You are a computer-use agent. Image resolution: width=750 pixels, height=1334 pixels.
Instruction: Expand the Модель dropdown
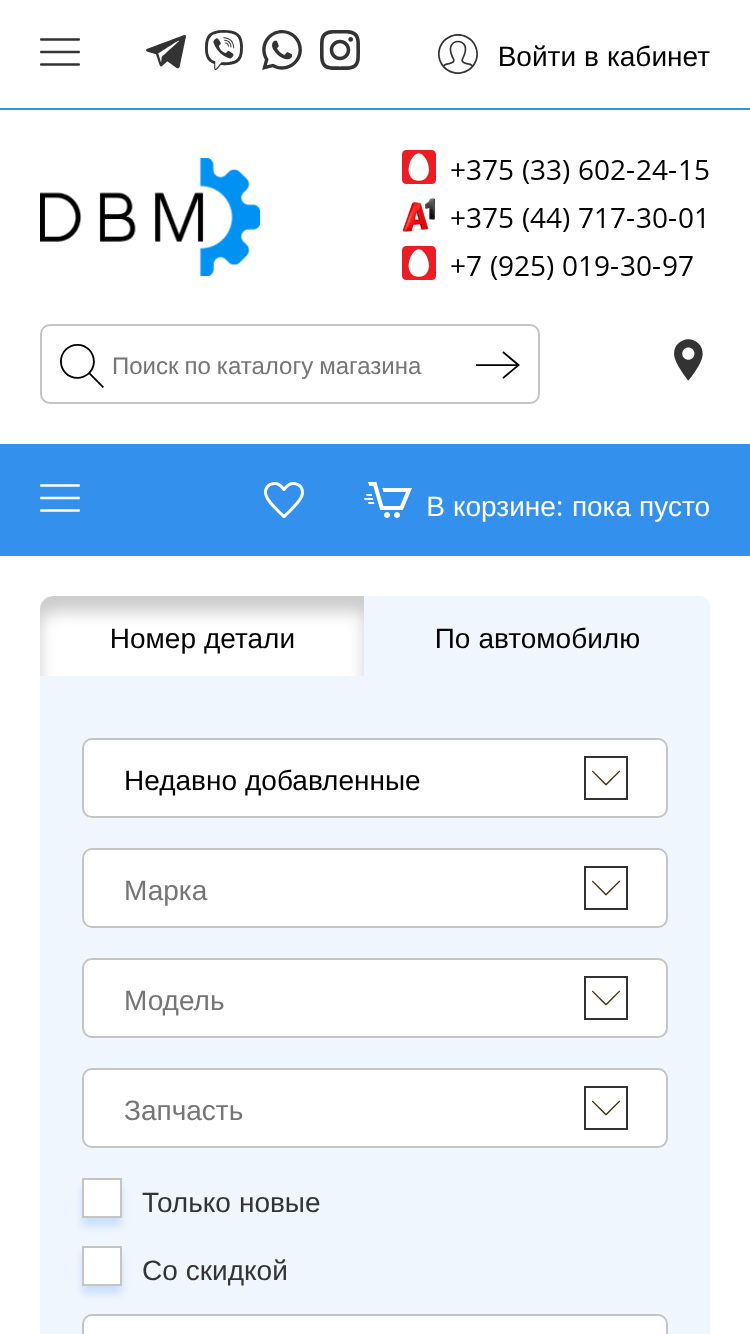[x=375, y=998]
